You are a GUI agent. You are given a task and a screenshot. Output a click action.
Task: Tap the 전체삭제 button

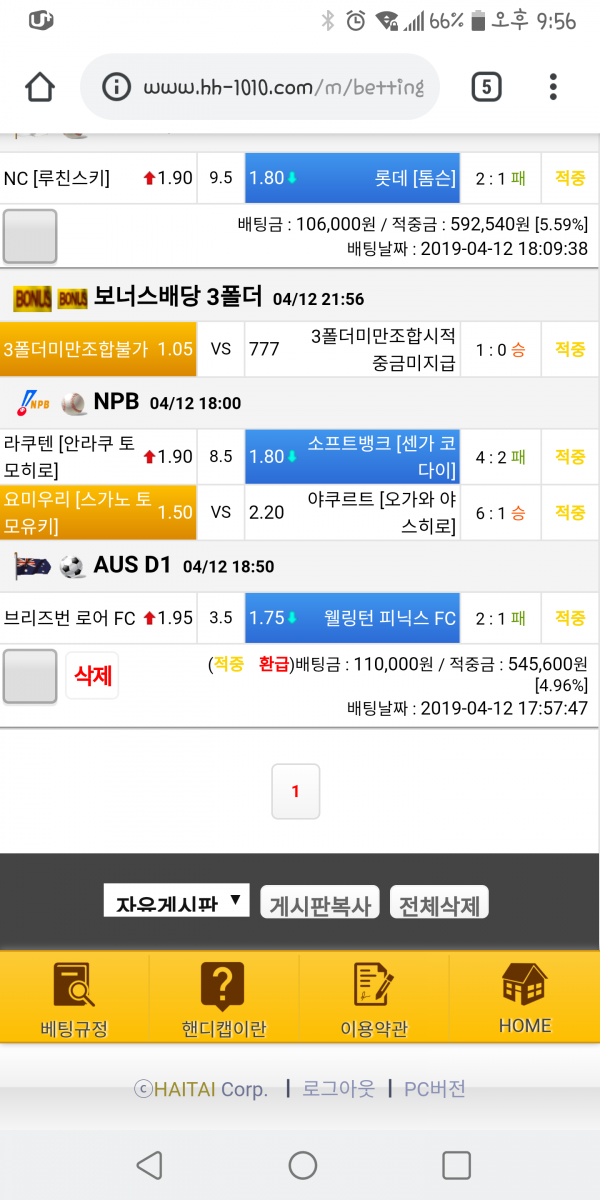(x=439, y=905)
